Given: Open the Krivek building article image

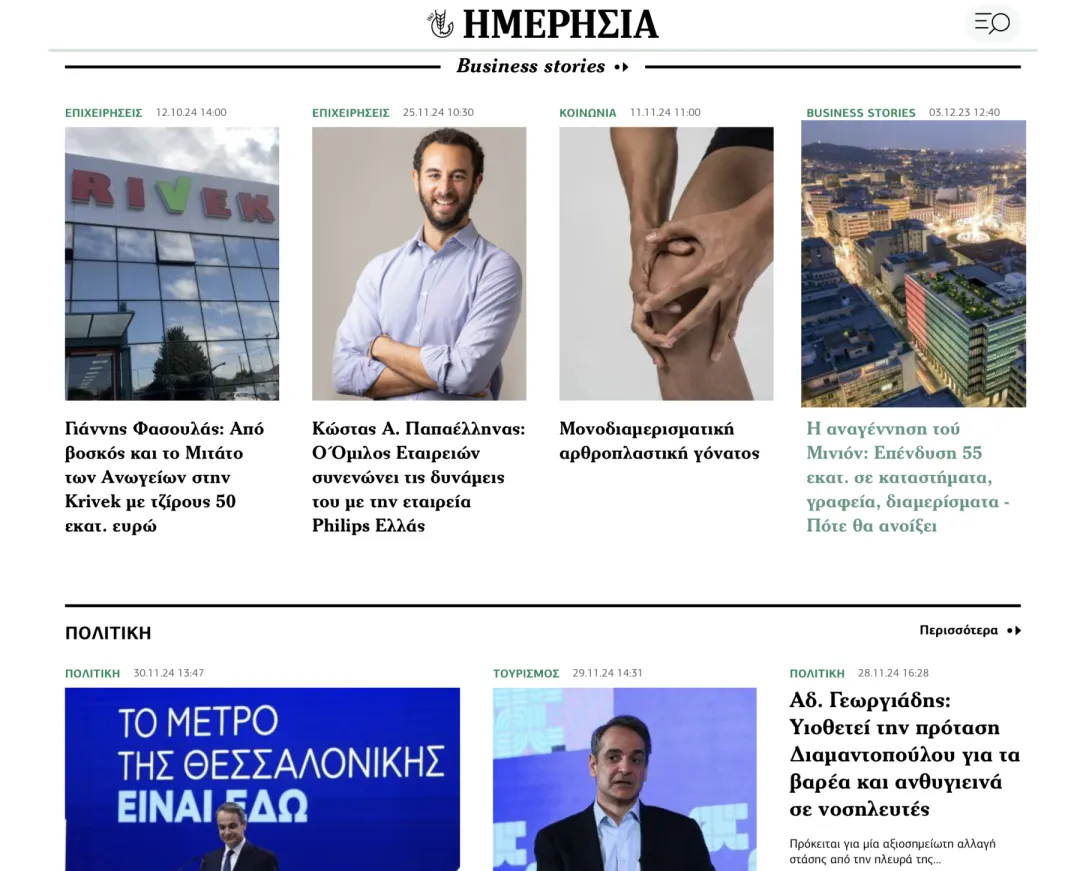Looking at the screenshot, I should [x=172, y=263].
